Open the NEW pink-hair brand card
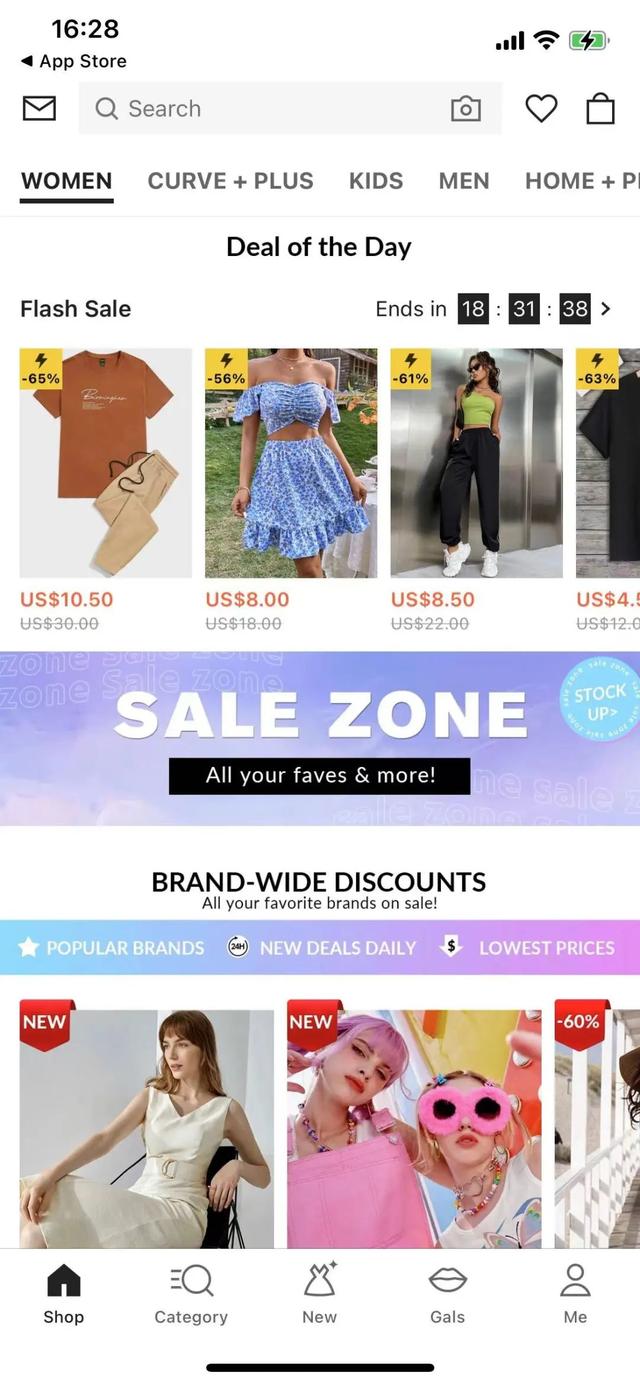This screenshot has height=1385, width=640. (414, 1128)
